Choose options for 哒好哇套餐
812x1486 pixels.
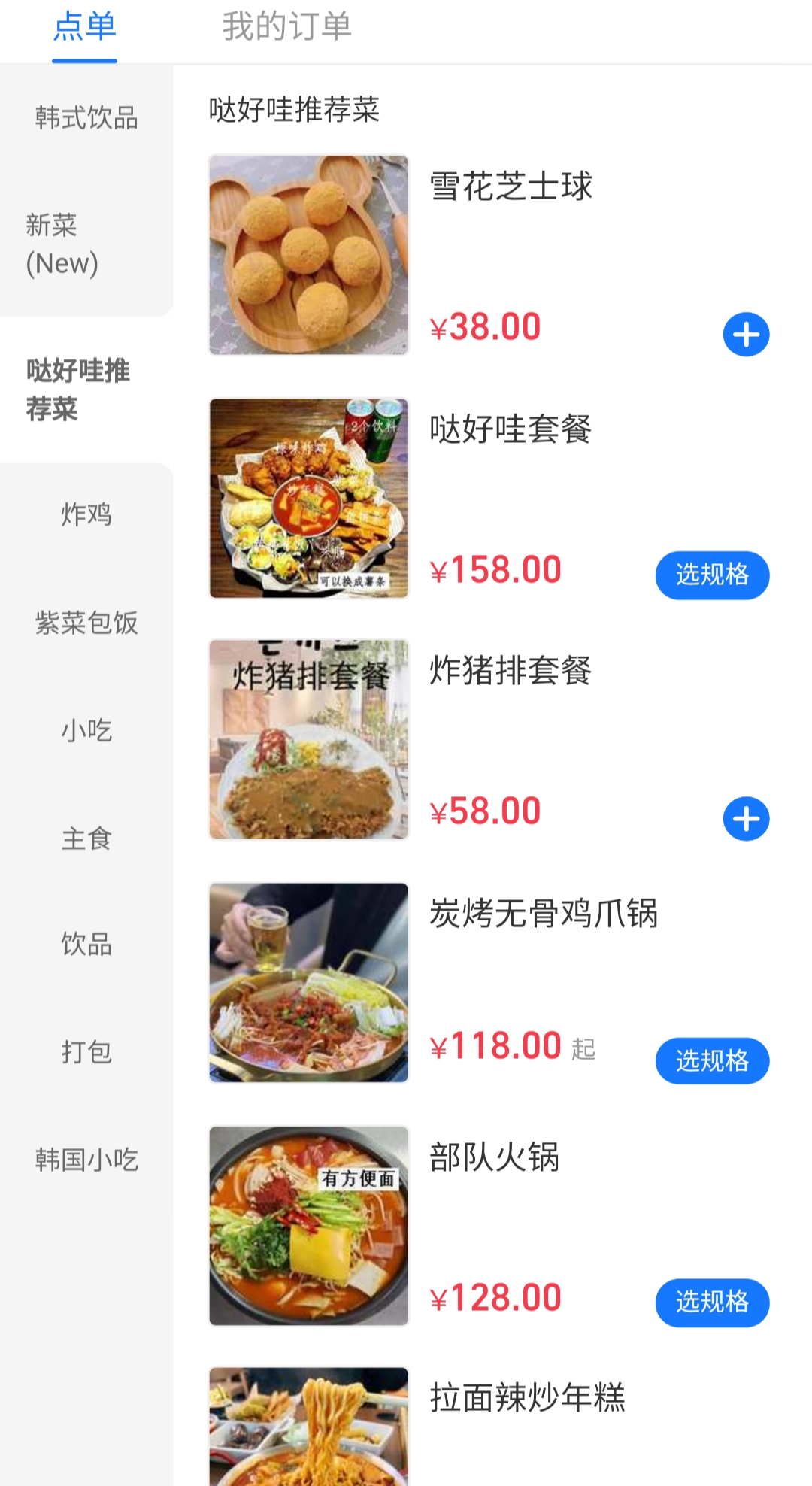click(x=712, y=575)
